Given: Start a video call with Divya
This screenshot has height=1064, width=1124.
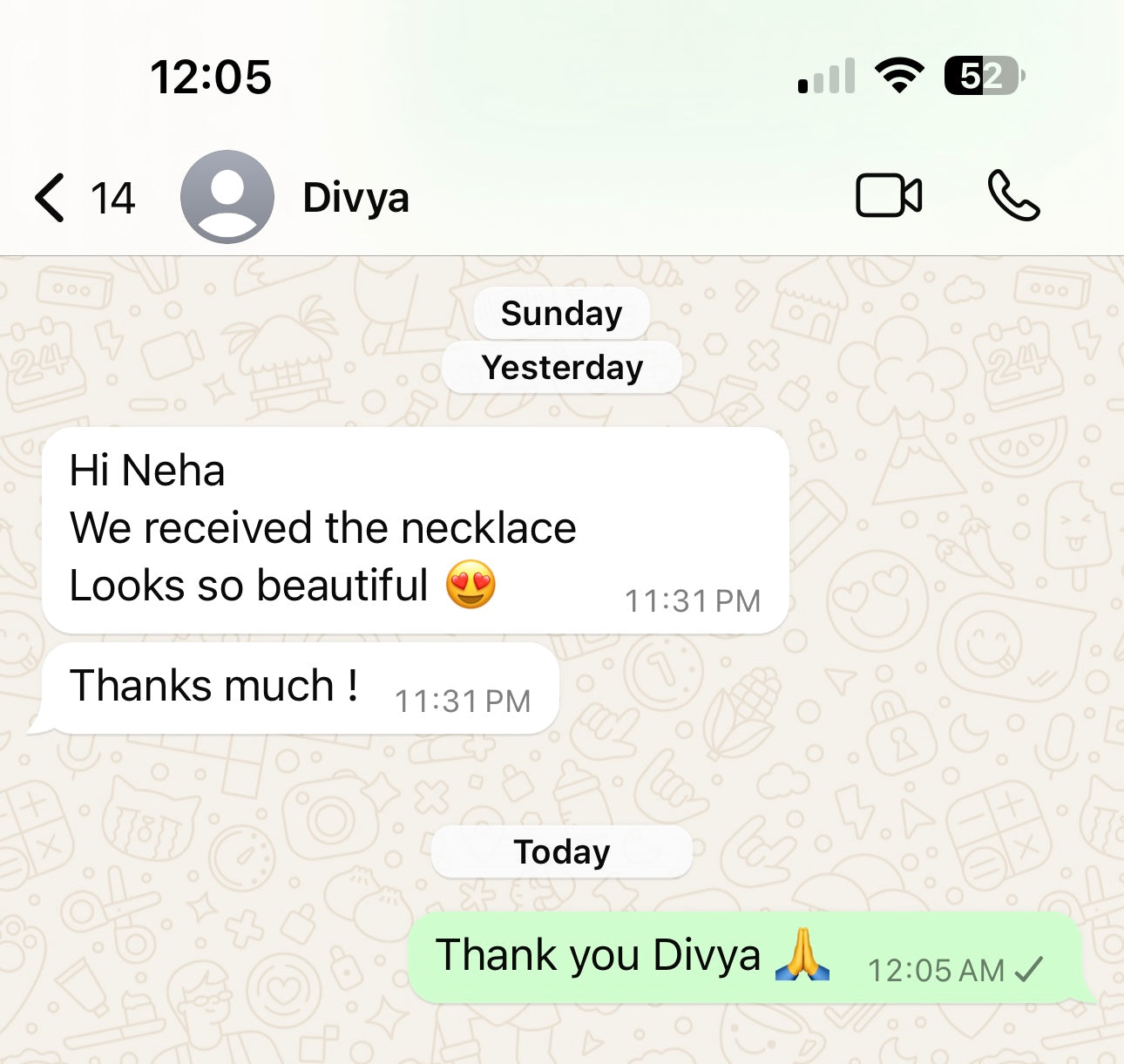Looking at the screenshot, I should click(888, 195).
